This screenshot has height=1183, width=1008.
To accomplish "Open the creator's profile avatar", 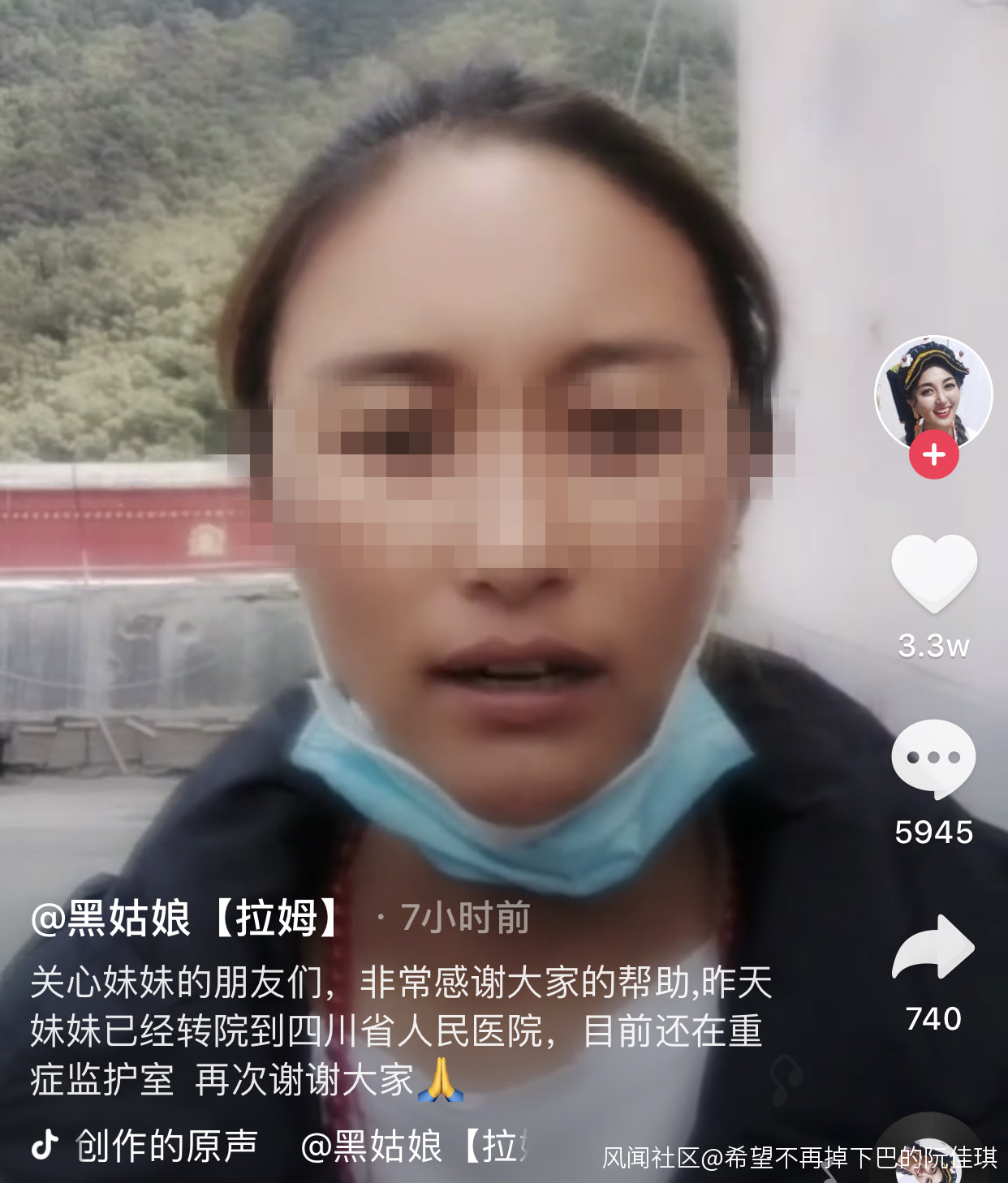I will 933,393.
